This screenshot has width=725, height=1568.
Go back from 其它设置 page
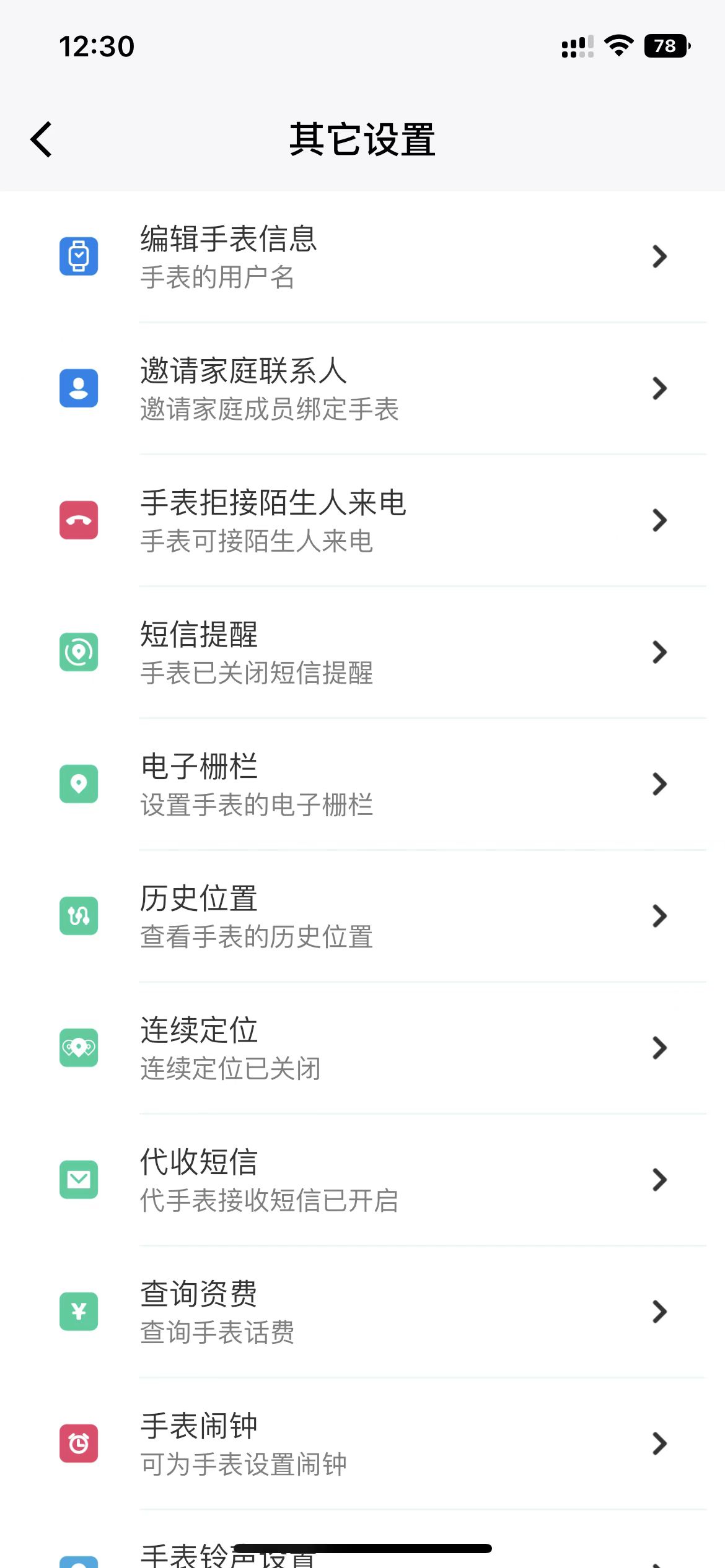[x=41, y=139]
